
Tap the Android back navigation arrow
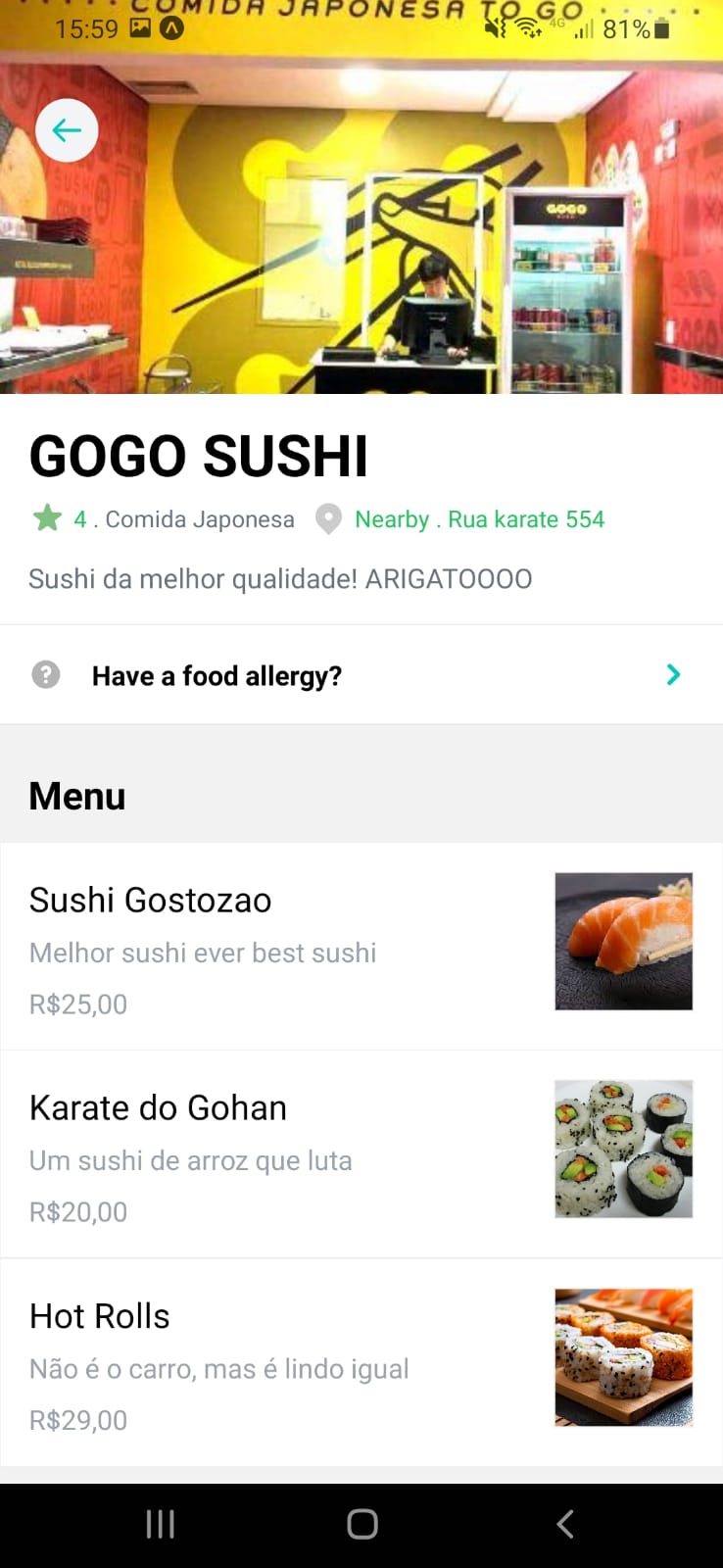(564, 1524)
